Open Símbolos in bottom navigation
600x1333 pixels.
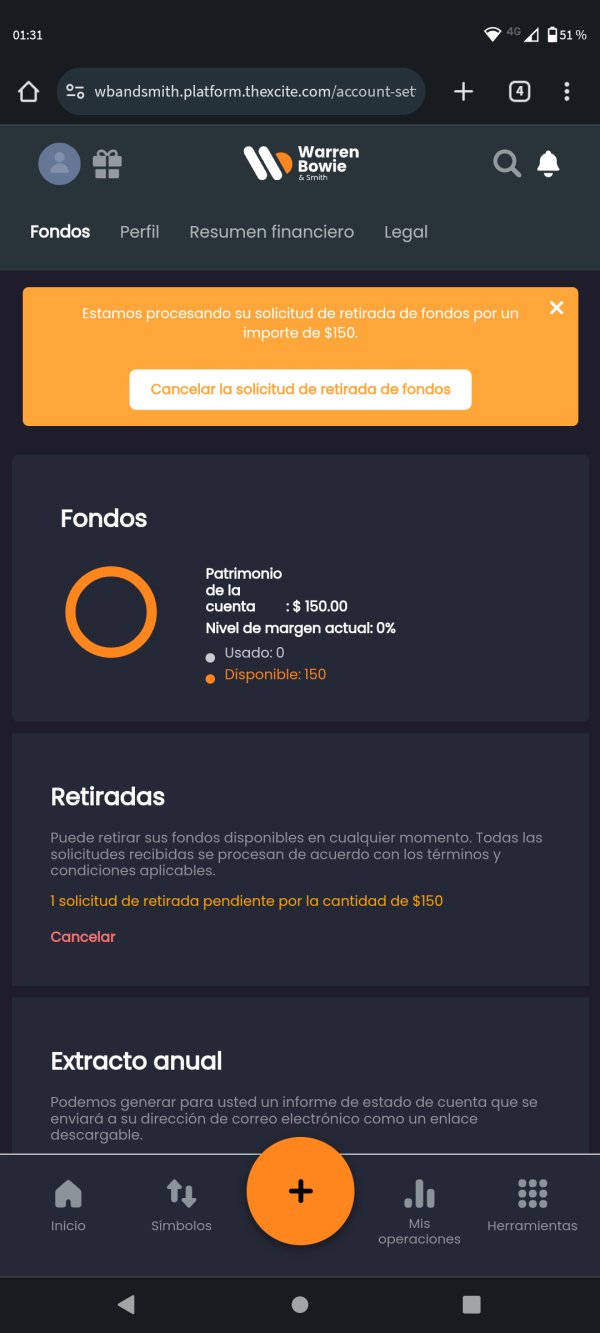point(181,1205)
